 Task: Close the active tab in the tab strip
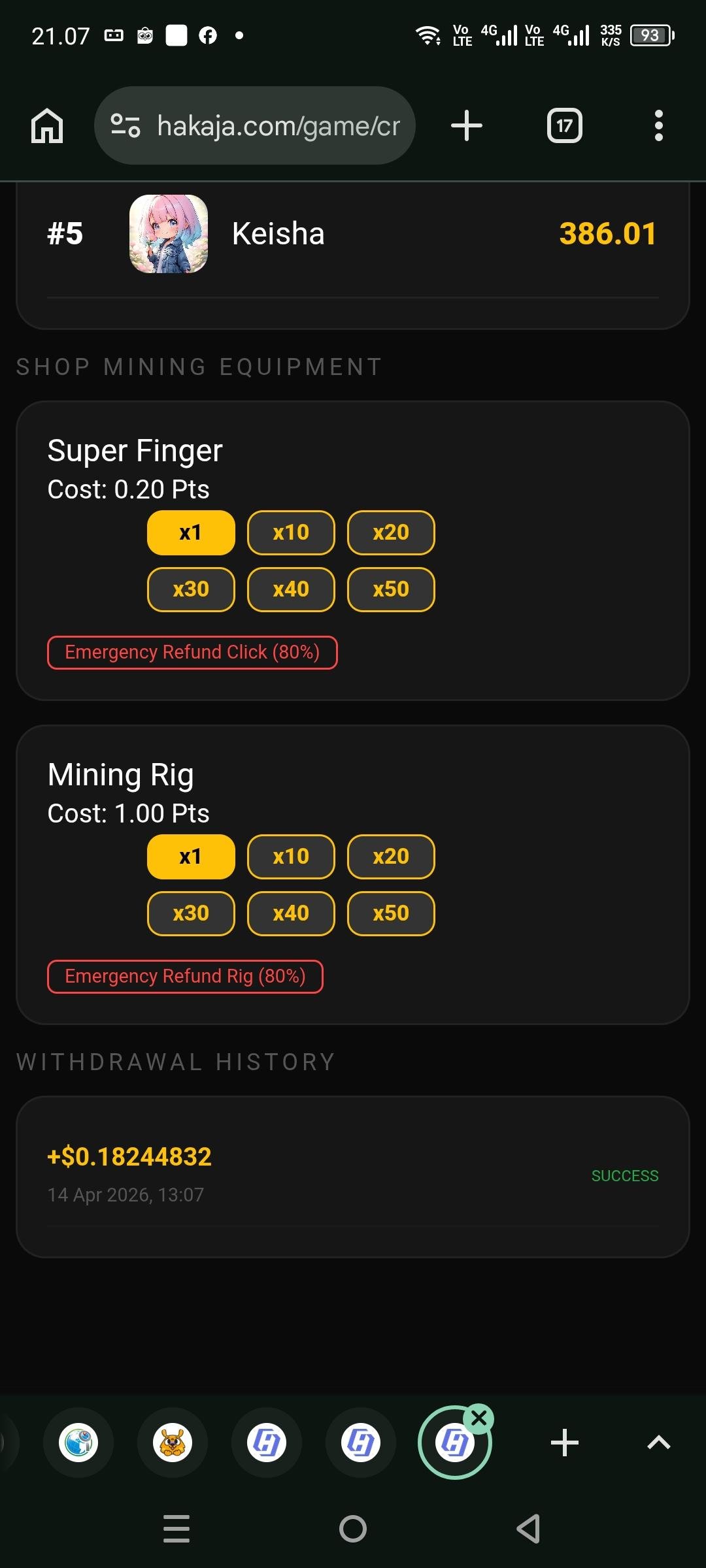point(479,1418)
